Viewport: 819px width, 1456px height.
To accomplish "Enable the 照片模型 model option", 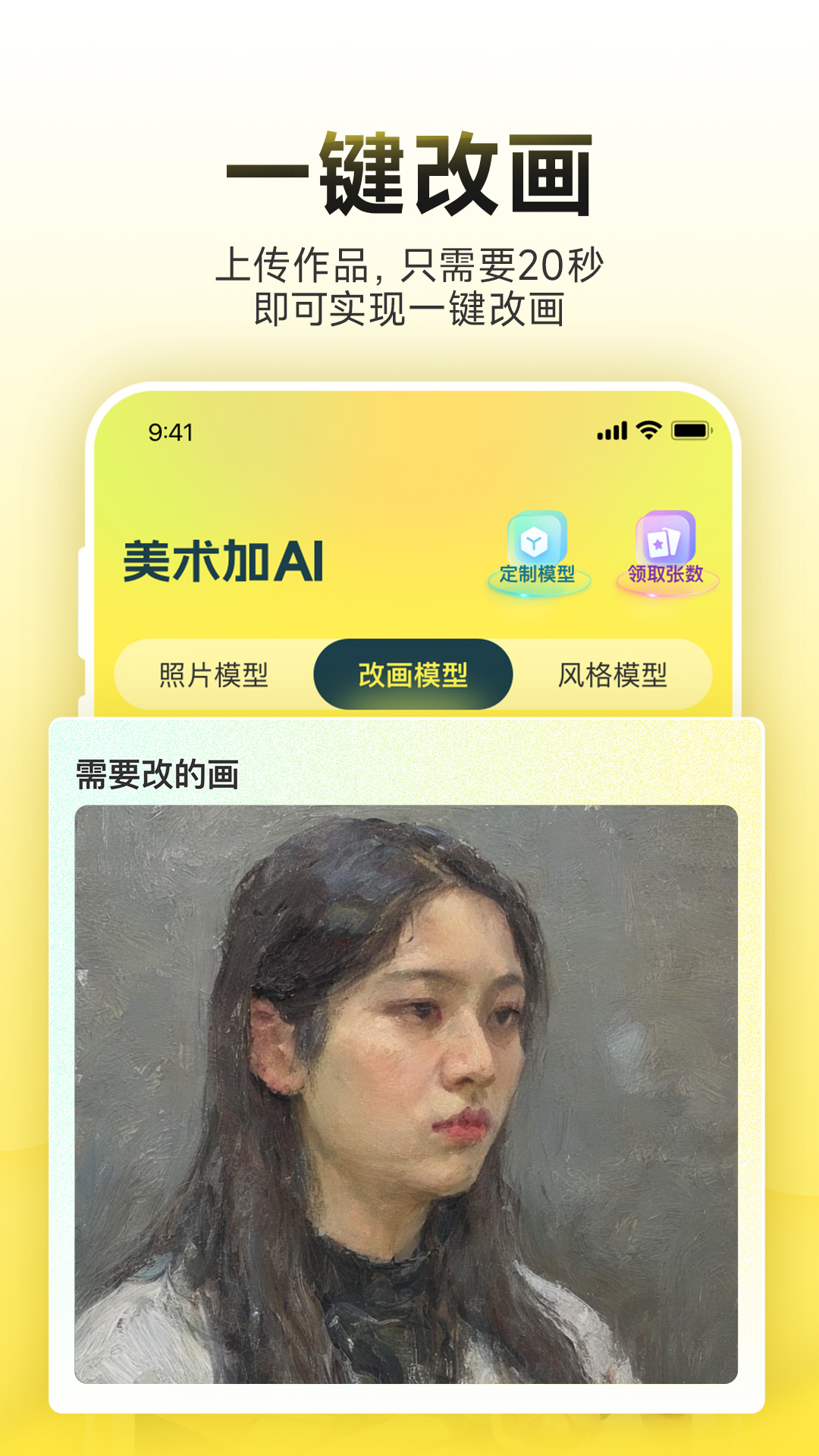I will [x=215, y=675].
